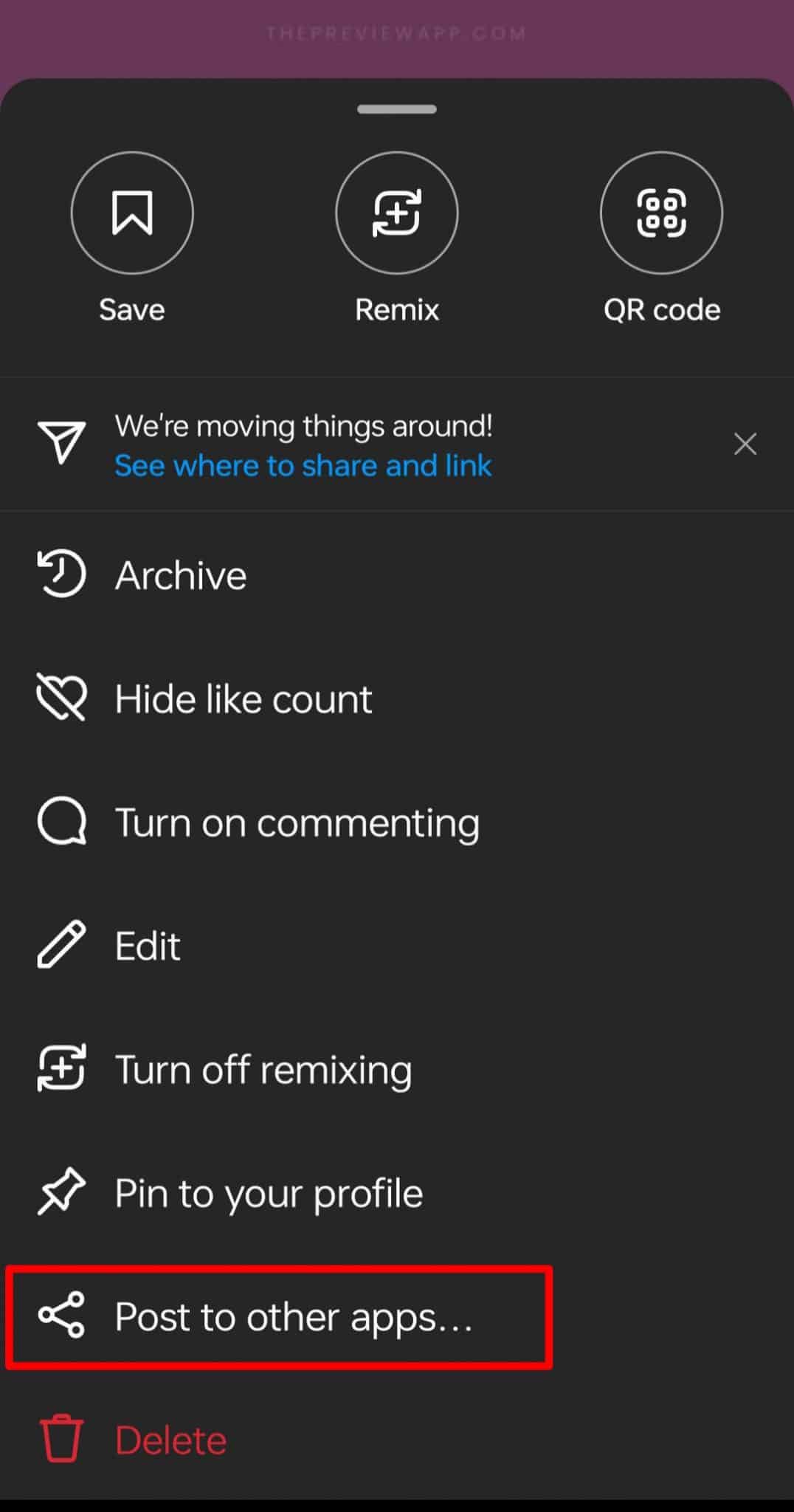Click the pencil Edit icon
Screen dimensions: 794x1512
coord(61,944)
